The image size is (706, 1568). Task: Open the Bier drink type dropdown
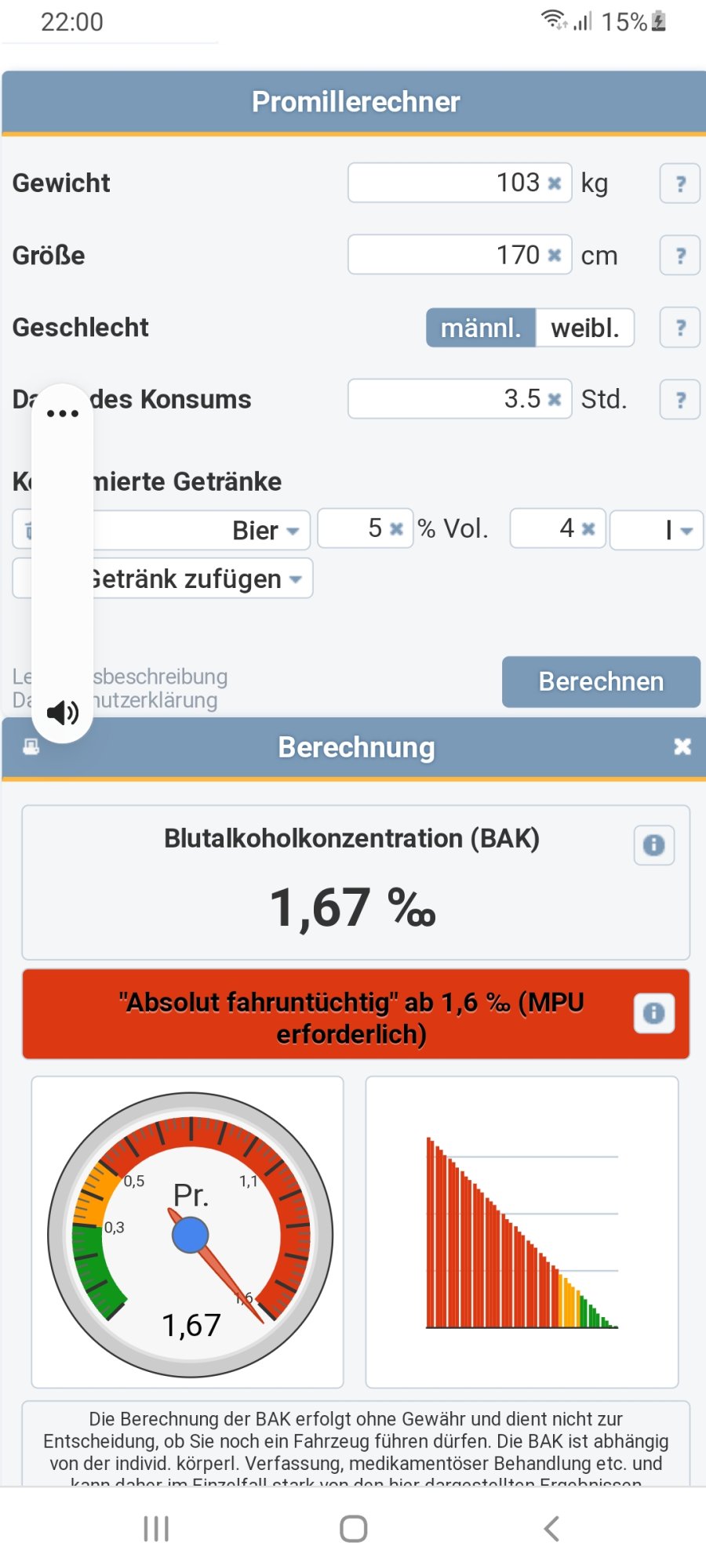tap(204, 530)
